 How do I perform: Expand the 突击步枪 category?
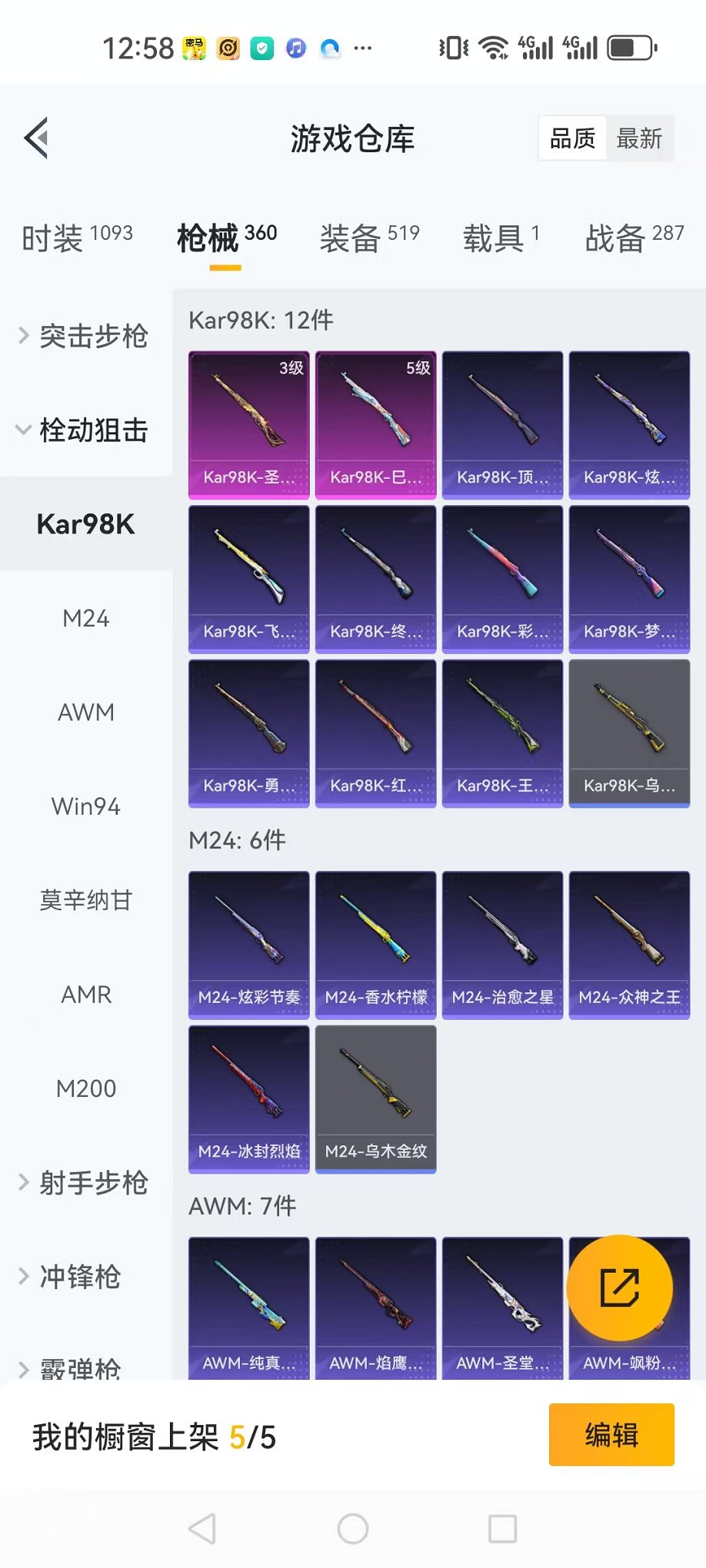coord(85,336)
